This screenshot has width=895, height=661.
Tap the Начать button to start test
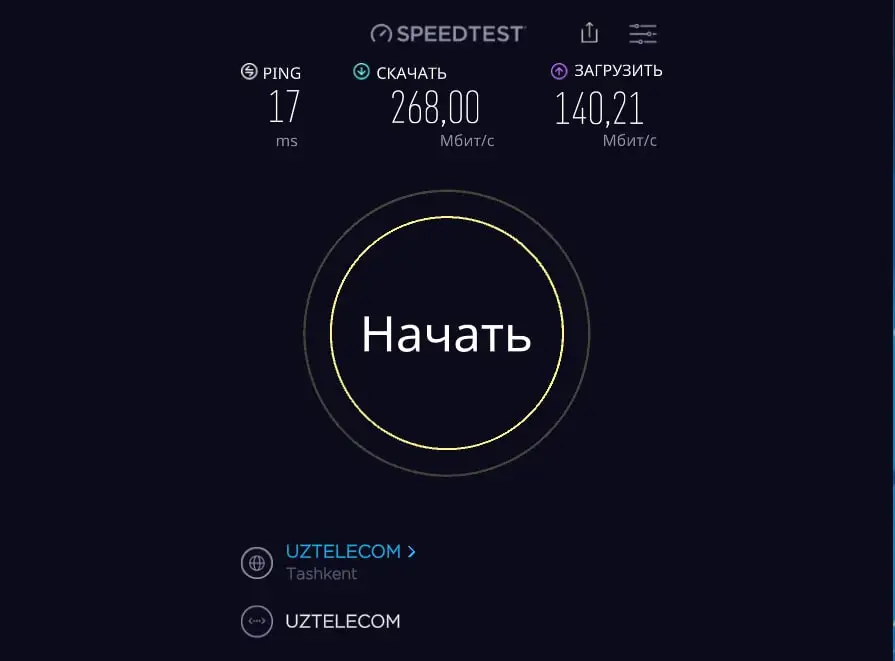[x=447, y=333]
